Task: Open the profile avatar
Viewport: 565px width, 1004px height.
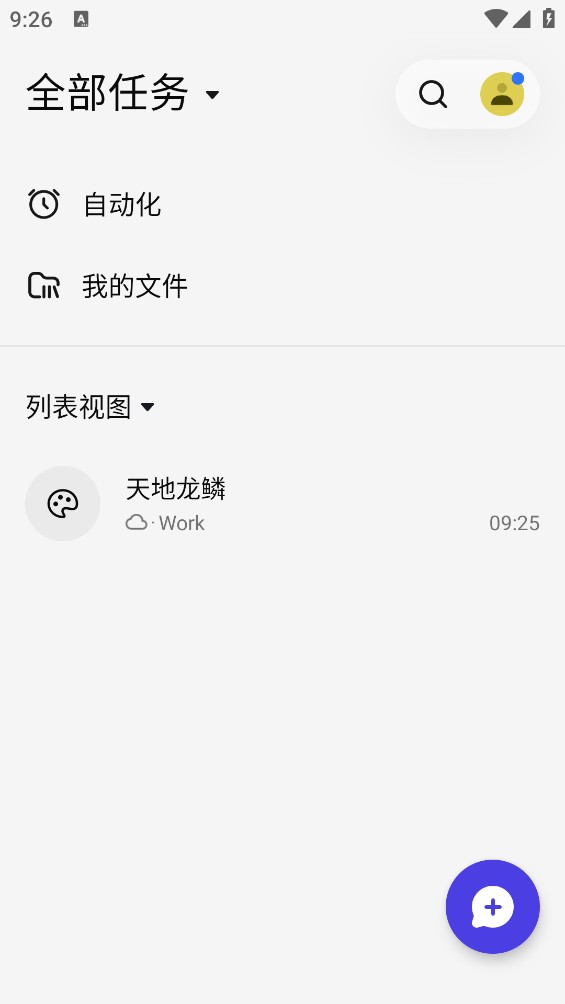Action: (502, 94)
